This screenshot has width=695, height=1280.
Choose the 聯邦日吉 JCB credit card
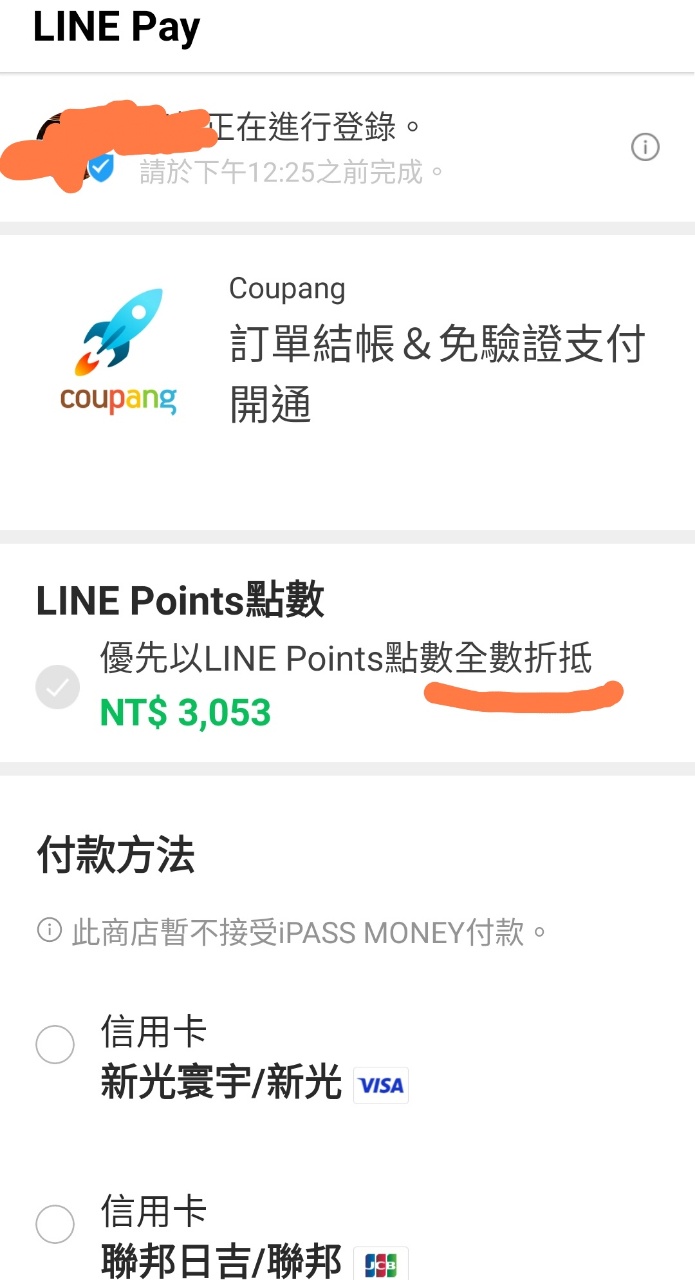click(x=55, y=1224)
